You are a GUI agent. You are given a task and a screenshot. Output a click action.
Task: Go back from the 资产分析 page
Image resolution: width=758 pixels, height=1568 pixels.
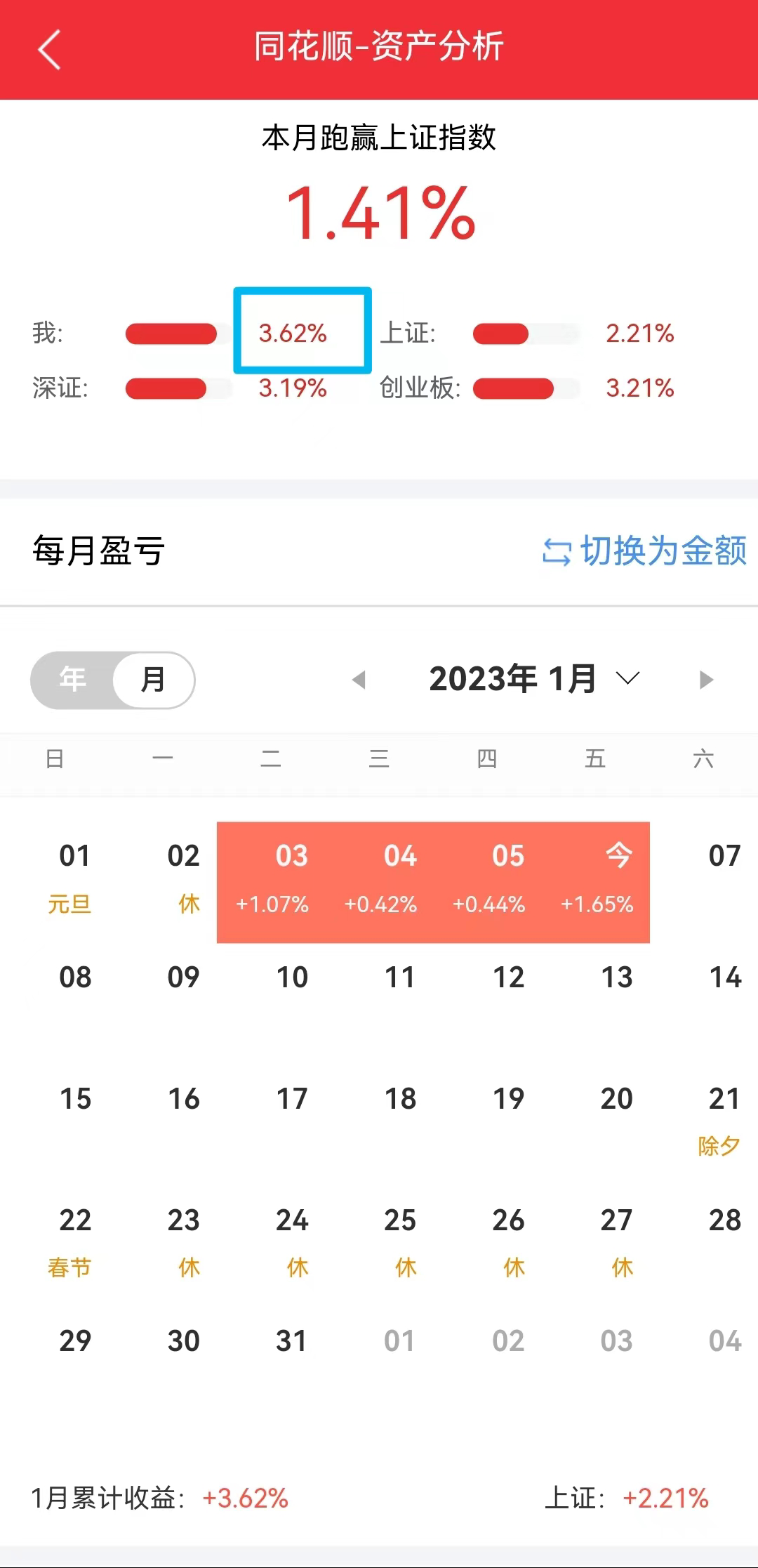click(x=49, y=49)
